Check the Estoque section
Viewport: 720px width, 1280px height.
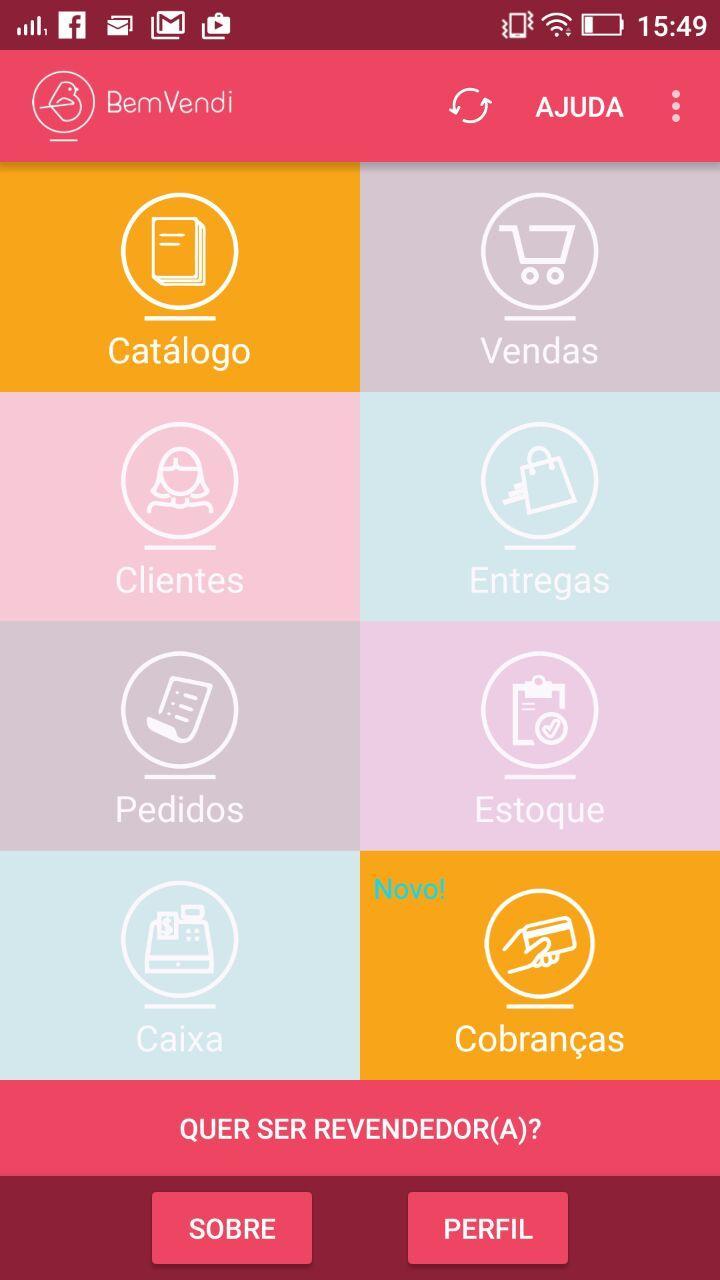540,736
